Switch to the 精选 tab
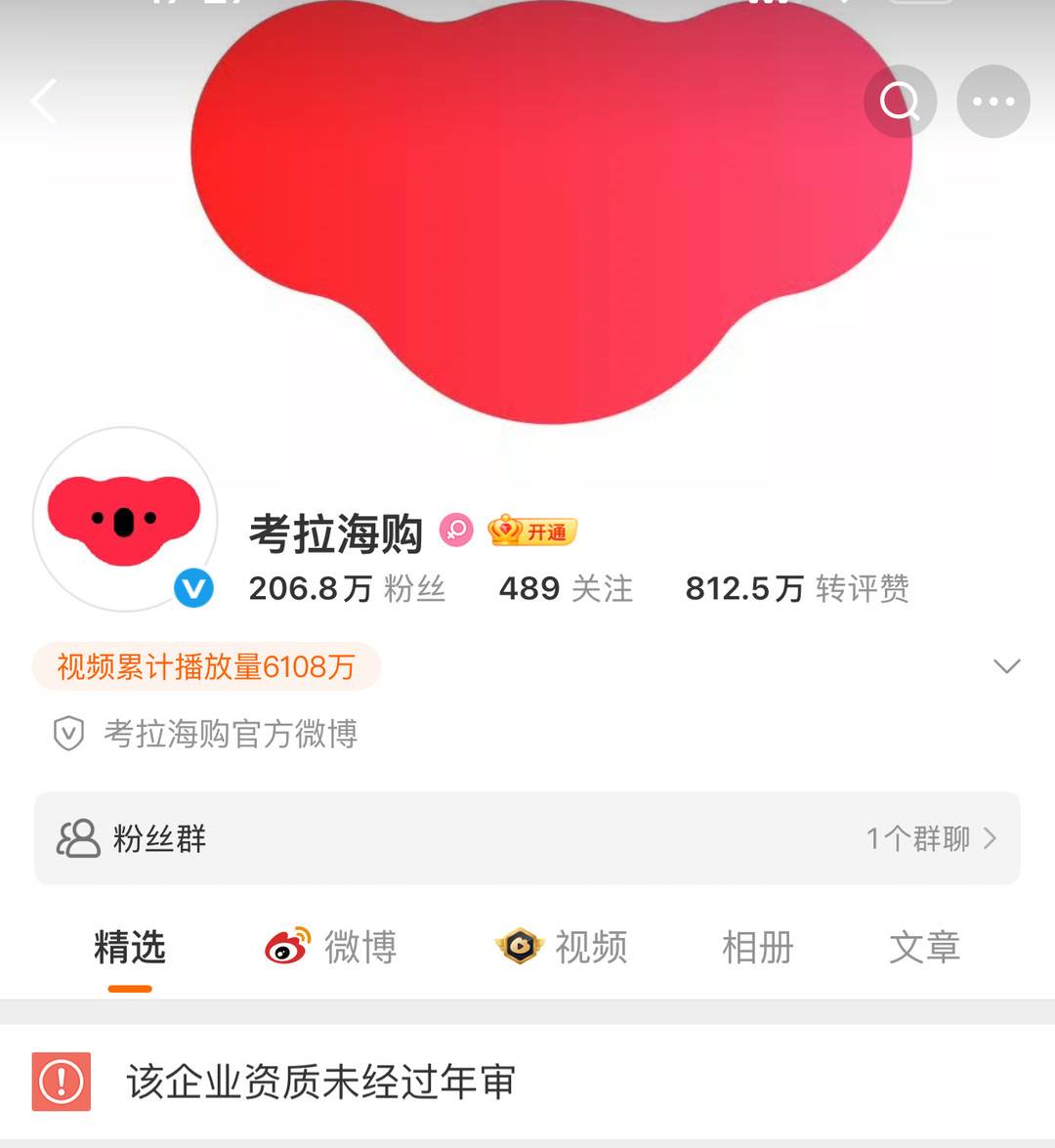The height and width of the screenshot is (1148, 1055). [x=130, y=948]
